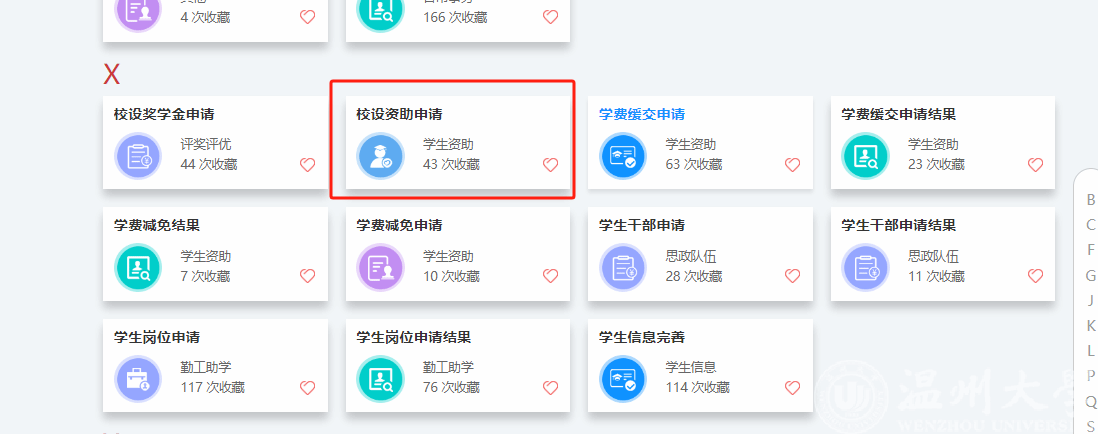The image size is (1098, 434).
Task: Favorite 学生信息完善 with its heart icon
Action: click(792, 388)
